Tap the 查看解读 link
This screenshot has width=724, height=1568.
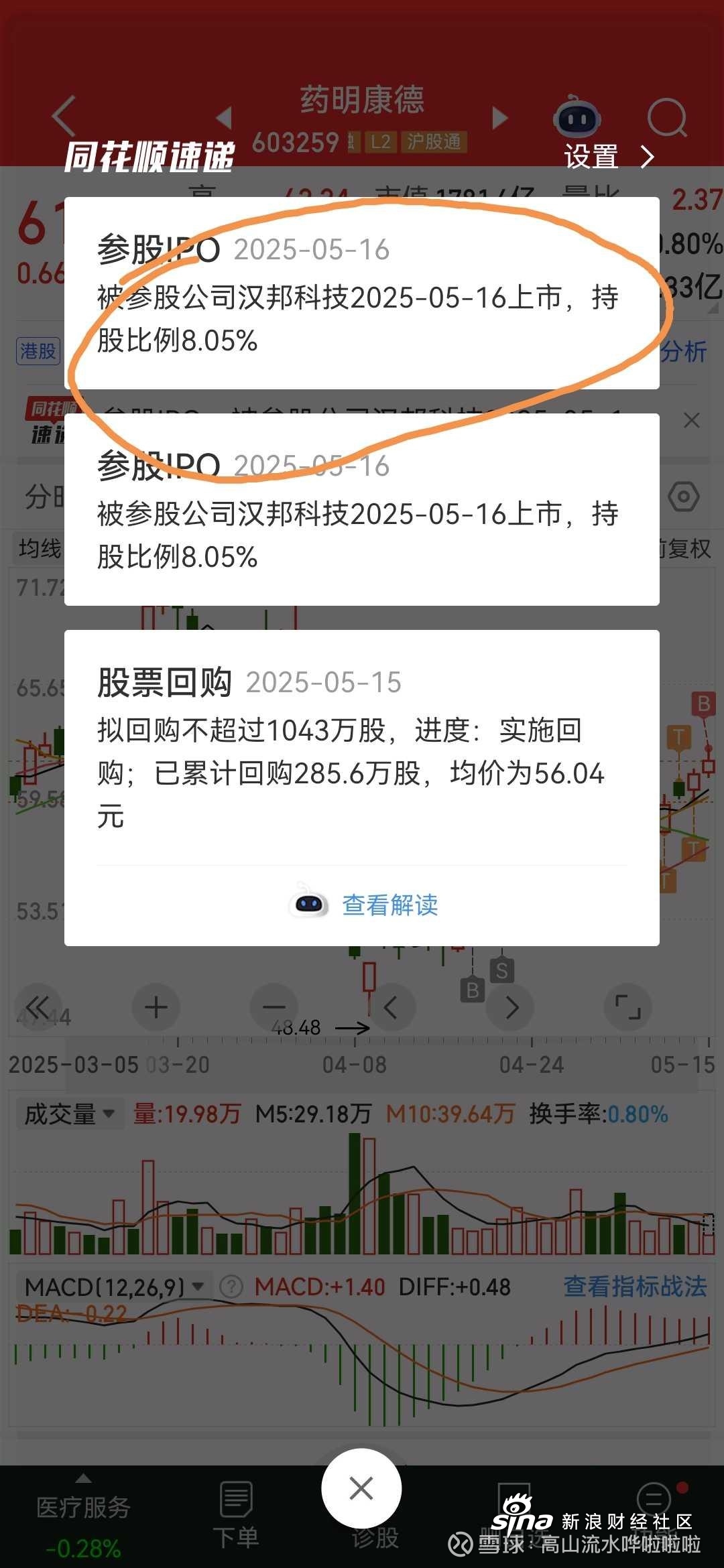pos(389,905)
